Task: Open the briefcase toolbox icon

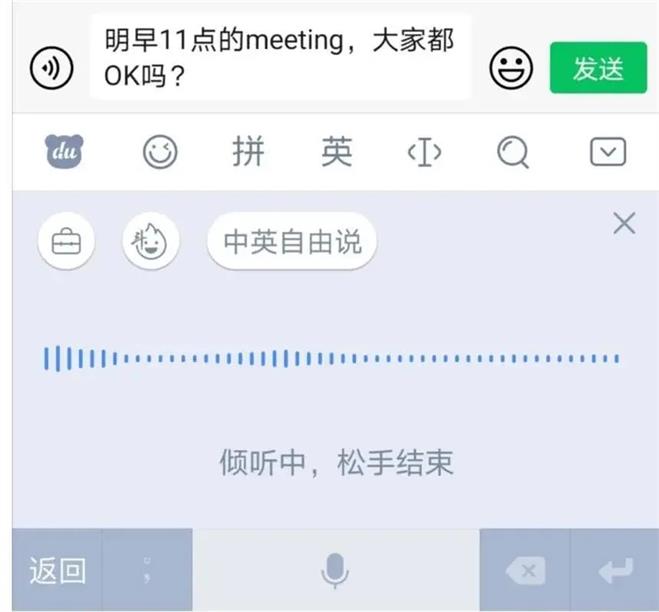Action: click(x=66, y=242)
